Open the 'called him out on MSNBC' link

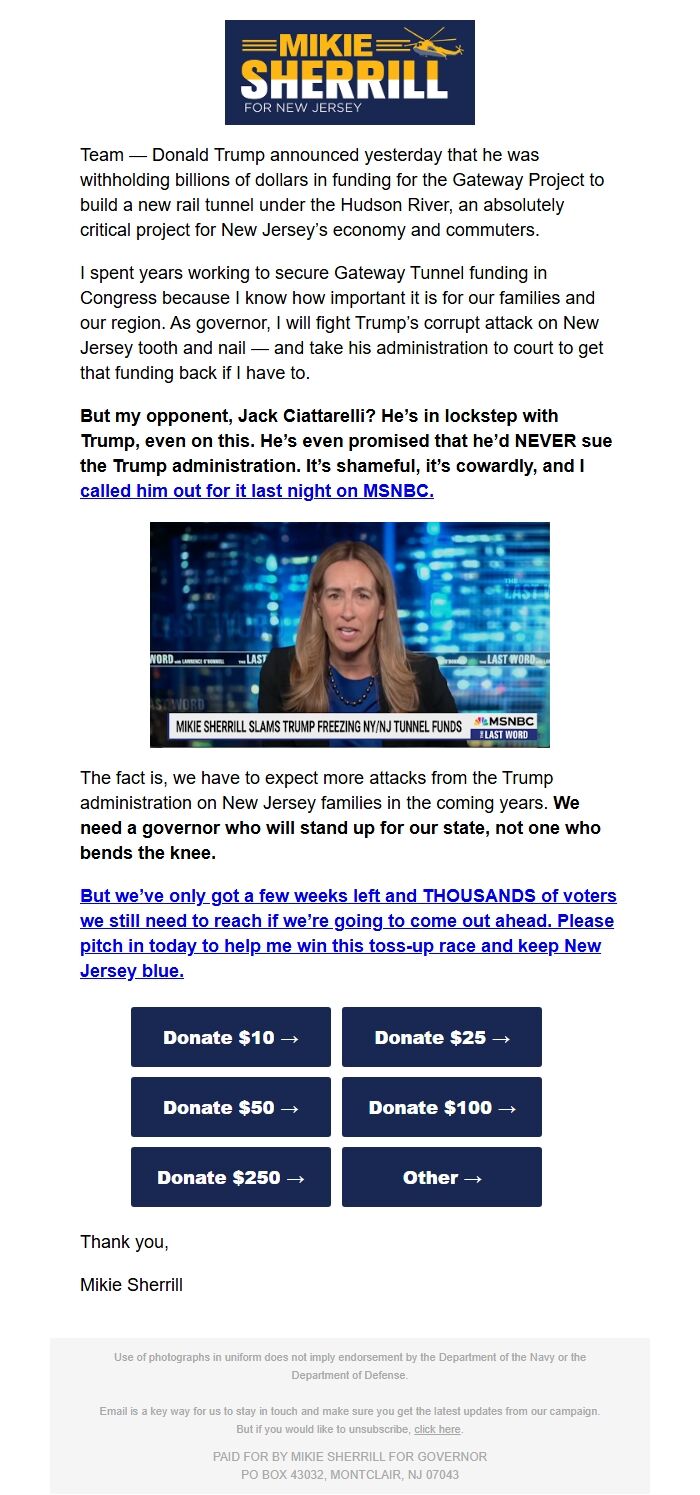click(257, 491)
